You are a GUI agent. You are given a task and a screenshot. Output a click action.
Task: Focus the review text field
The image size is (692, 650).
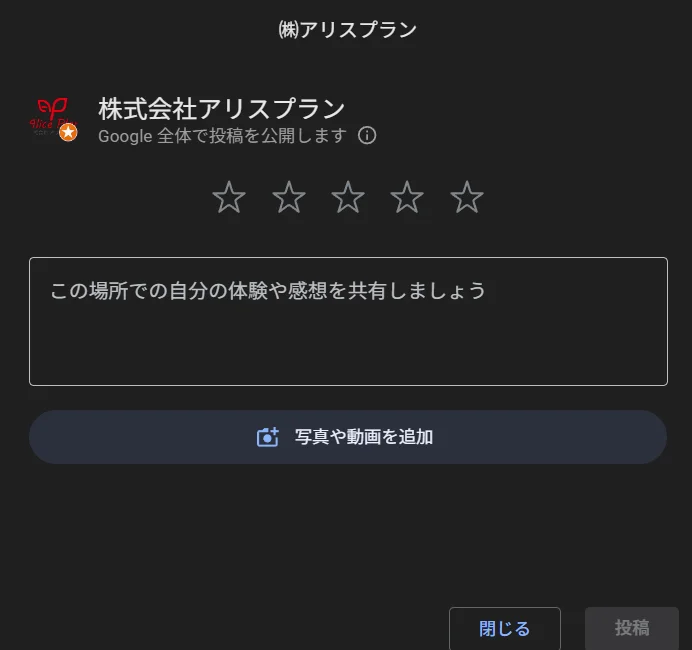(348, 321)
